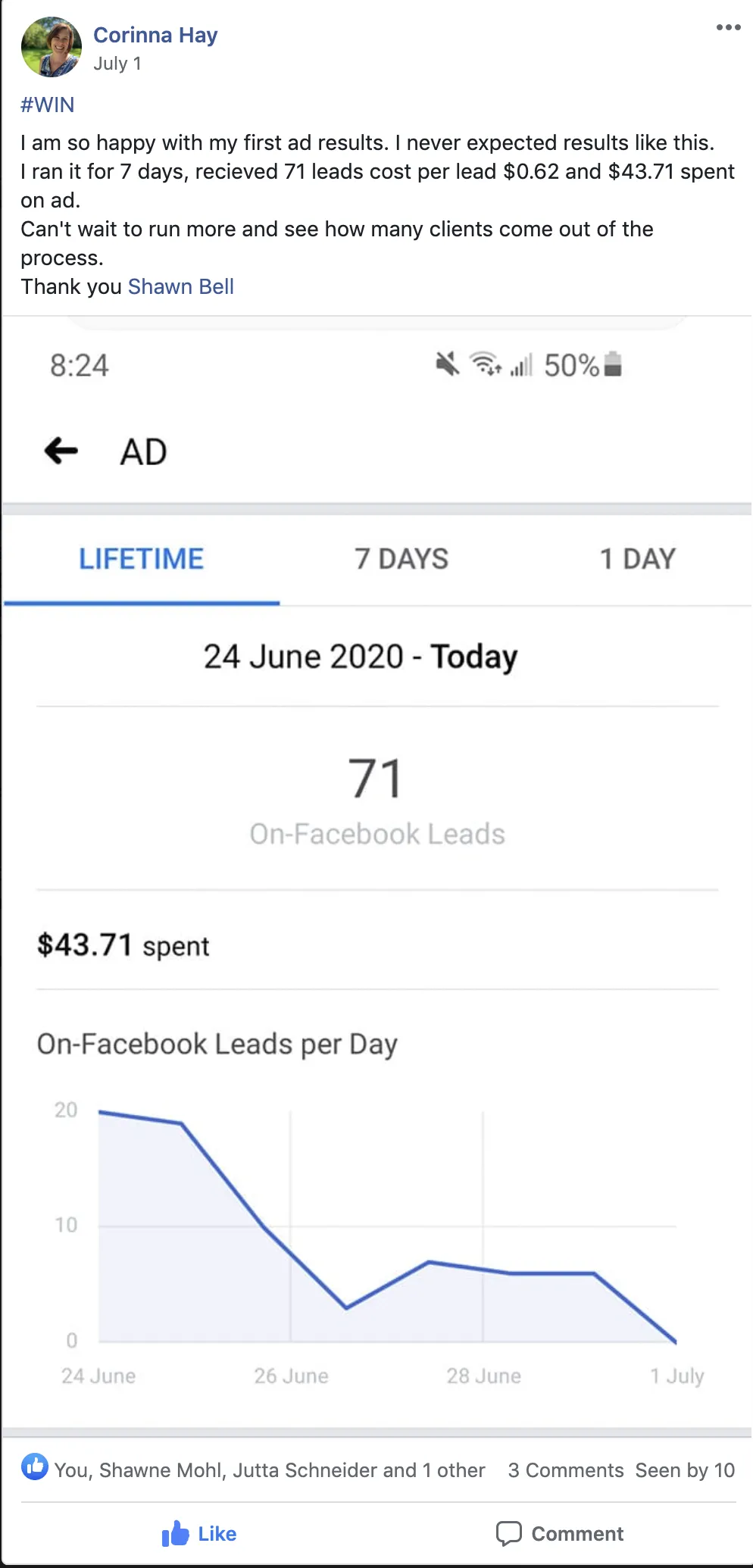Screen dimensions: 753x1568
Task: Open the tagged Shawn Bell profile link
Action: 181,287
